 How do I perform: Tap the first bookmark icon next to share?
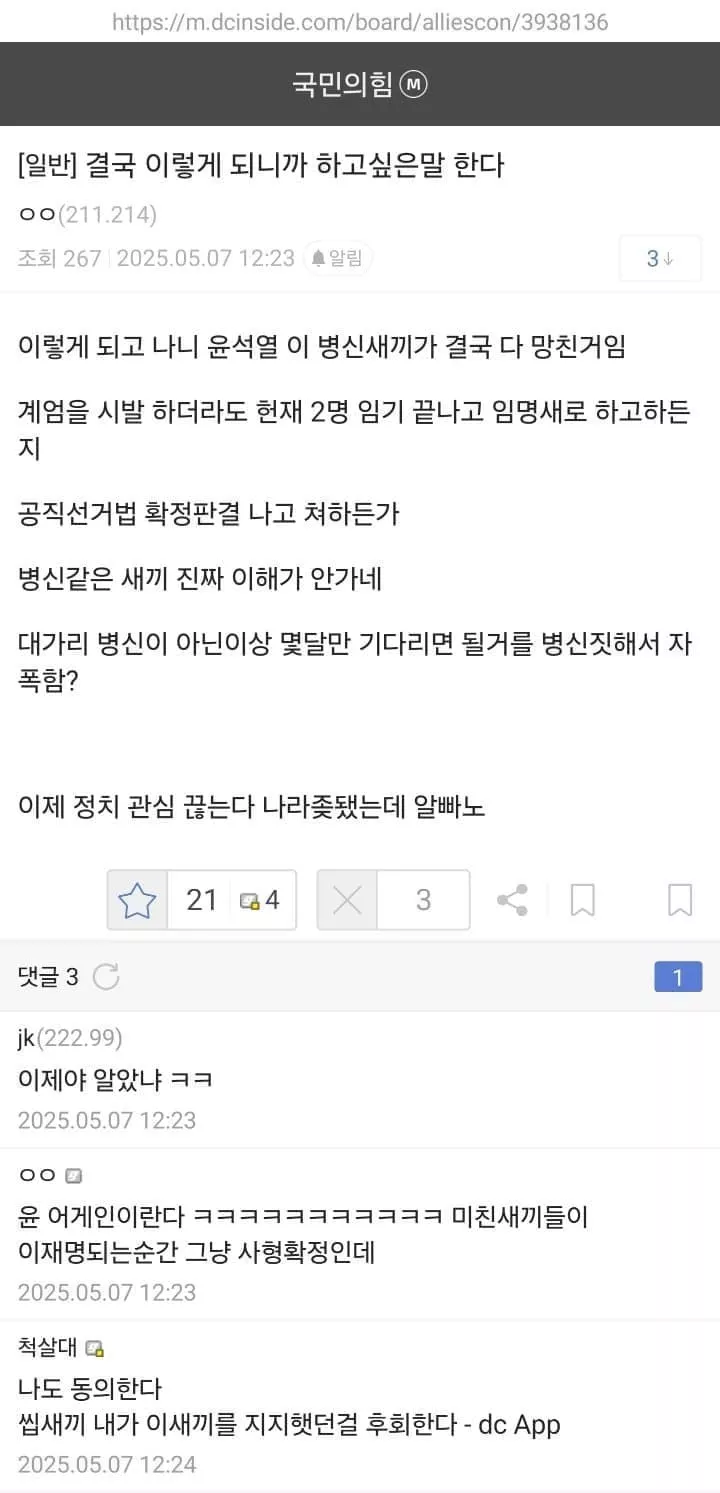pos(582,900)
